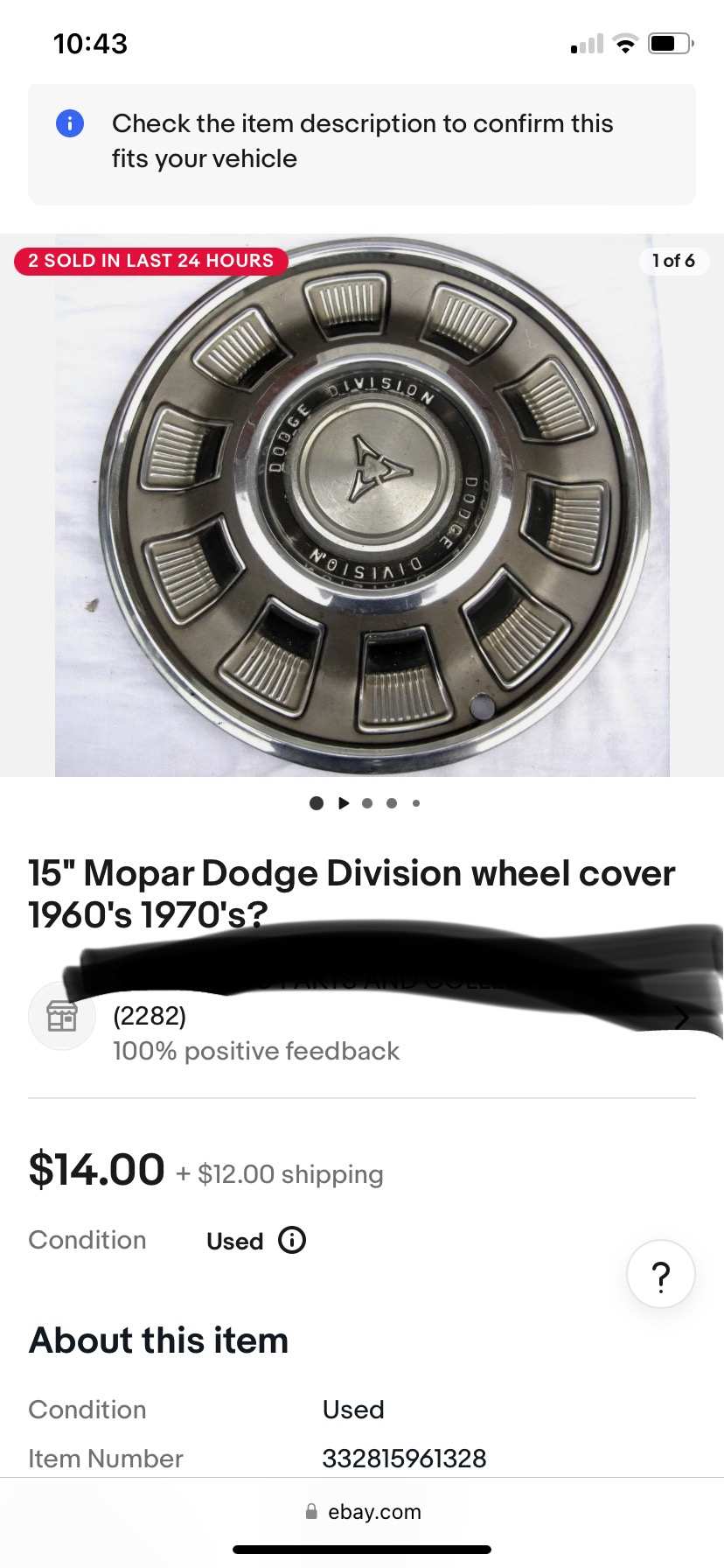
Task: Open the wheel cover product photo
Action: pos(362,506)
